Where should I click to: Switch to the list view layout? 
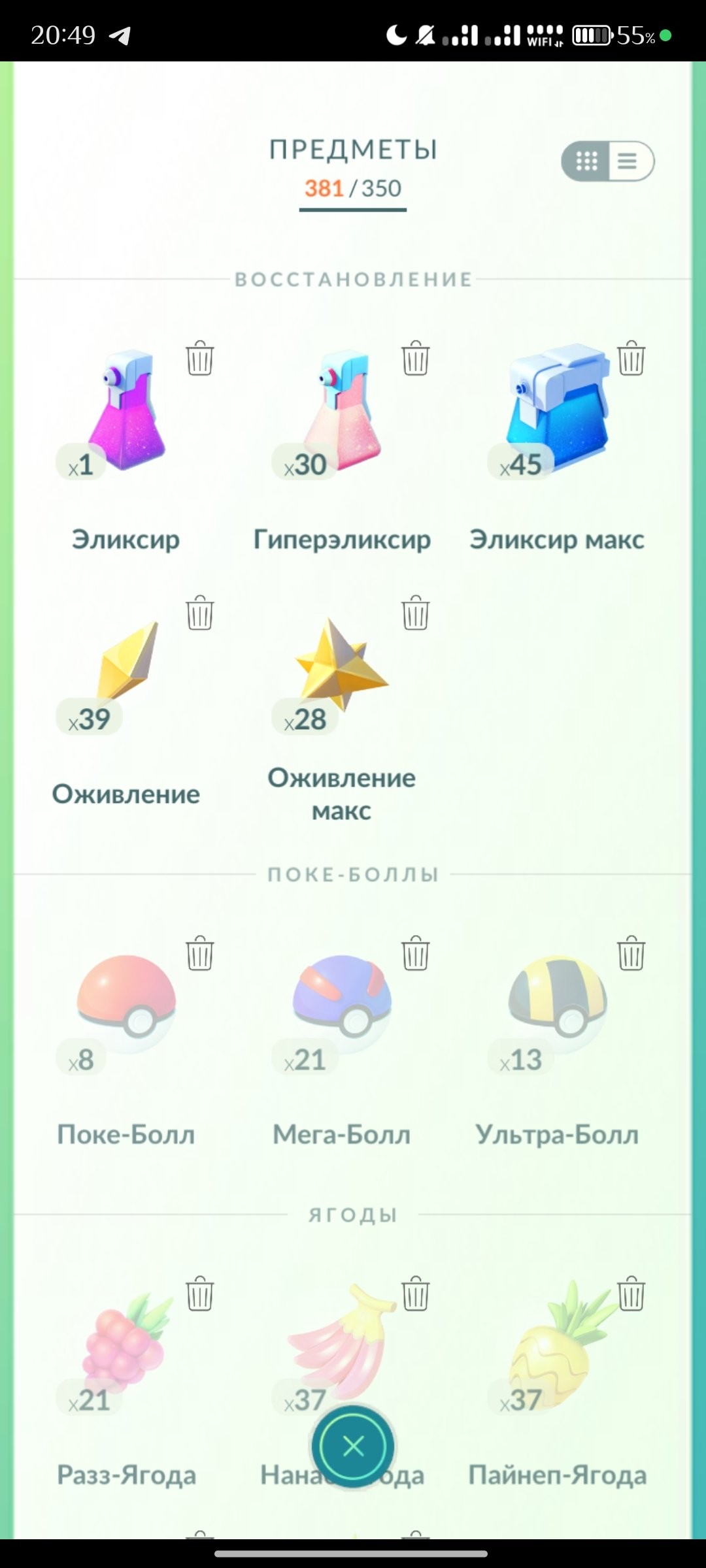(x=628, y=161)
